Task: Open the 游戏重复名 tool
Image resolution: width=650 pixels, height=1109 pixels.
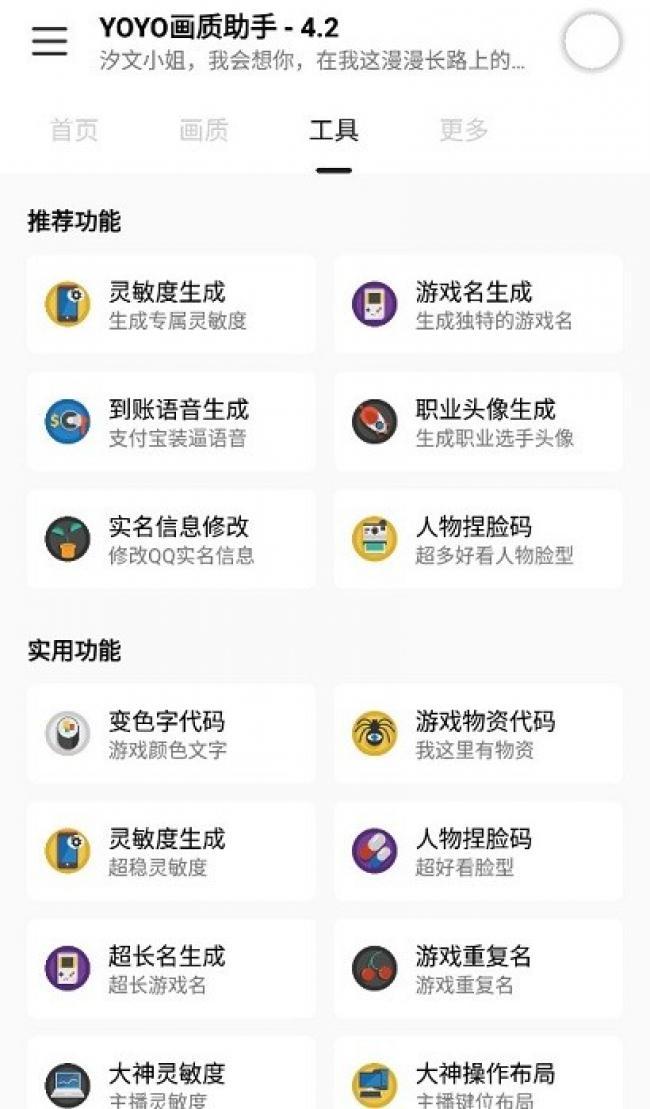Action: click(x=478, y=968)
